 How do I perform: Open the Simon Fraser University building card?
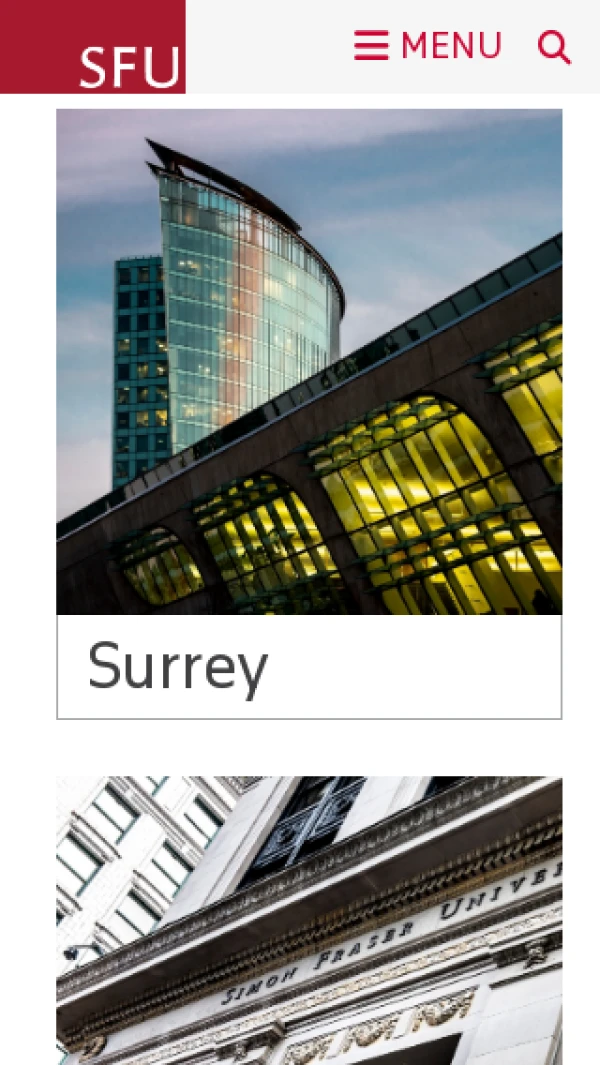[x=309, y=920]
